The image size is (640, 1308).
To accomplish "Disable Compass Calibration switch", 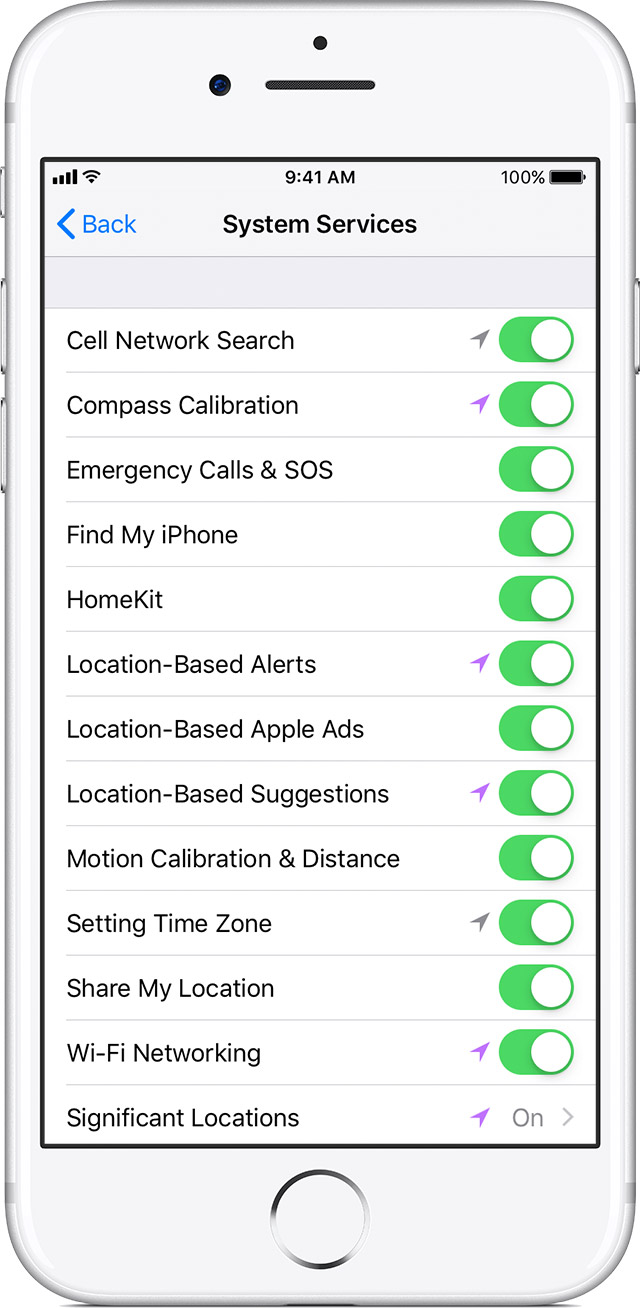I will 536,405.
